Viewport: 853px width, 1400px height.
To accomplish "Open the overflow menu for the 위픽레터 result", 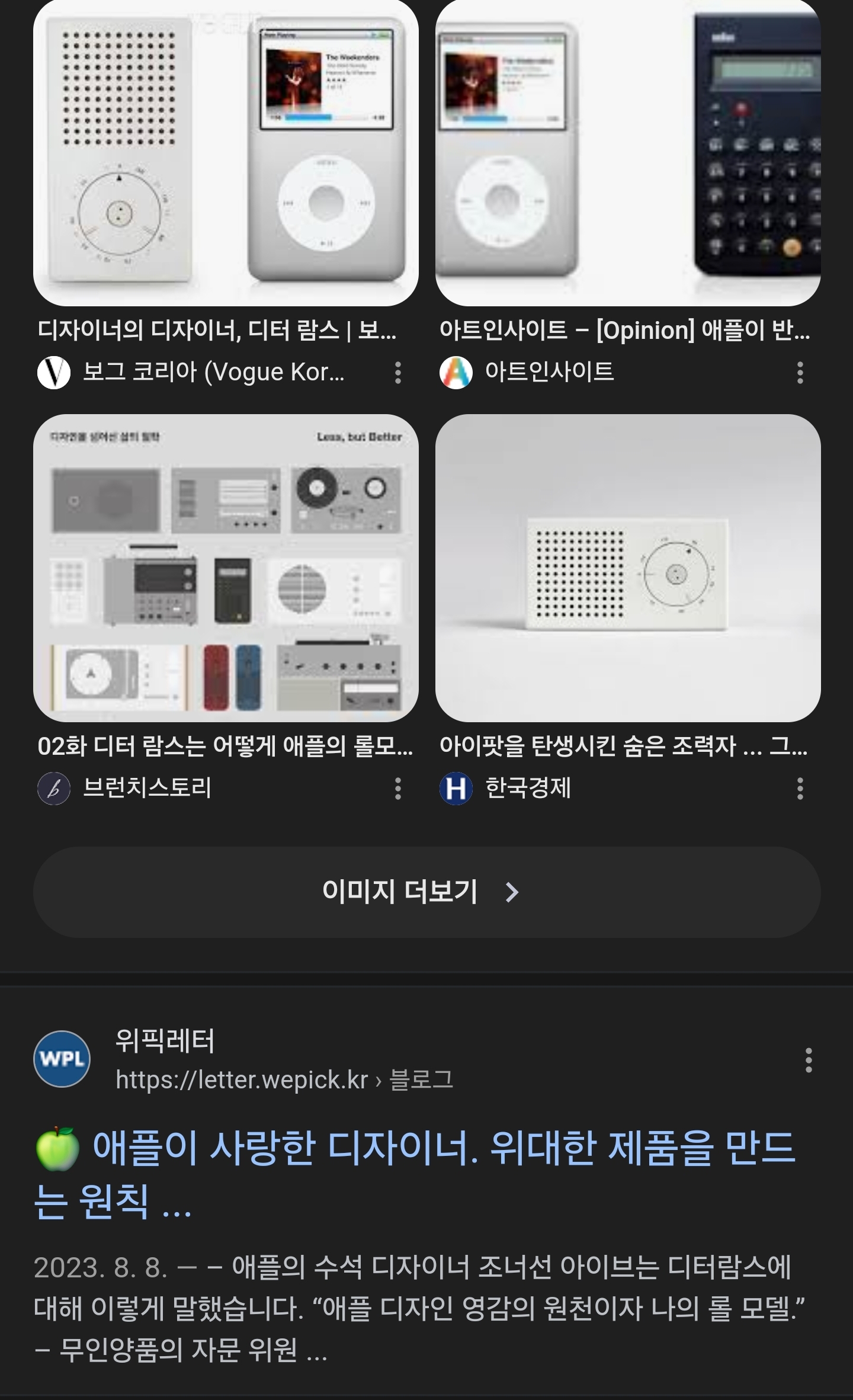I will pos(809,1060).
